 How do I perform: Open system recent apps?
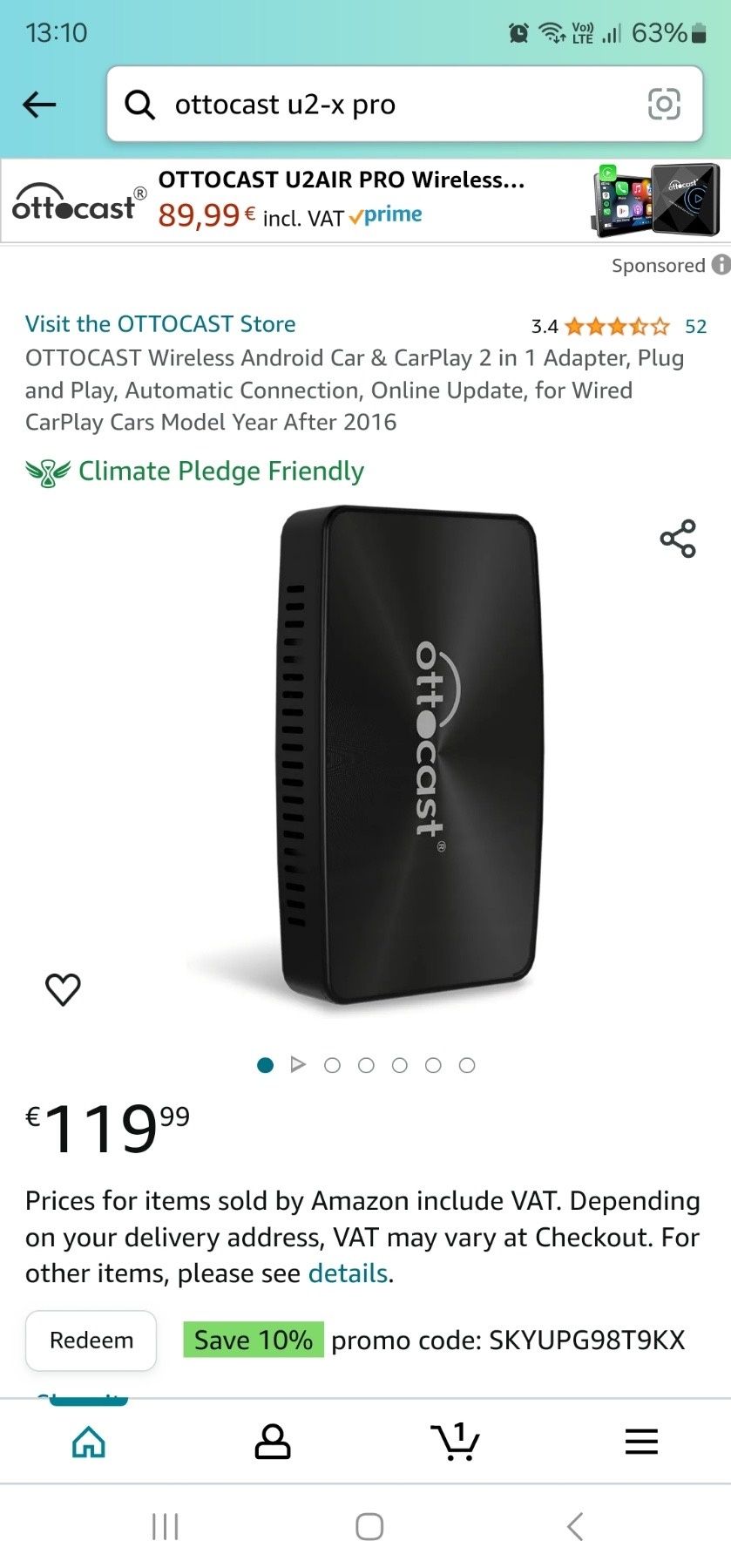(165, 1526)
